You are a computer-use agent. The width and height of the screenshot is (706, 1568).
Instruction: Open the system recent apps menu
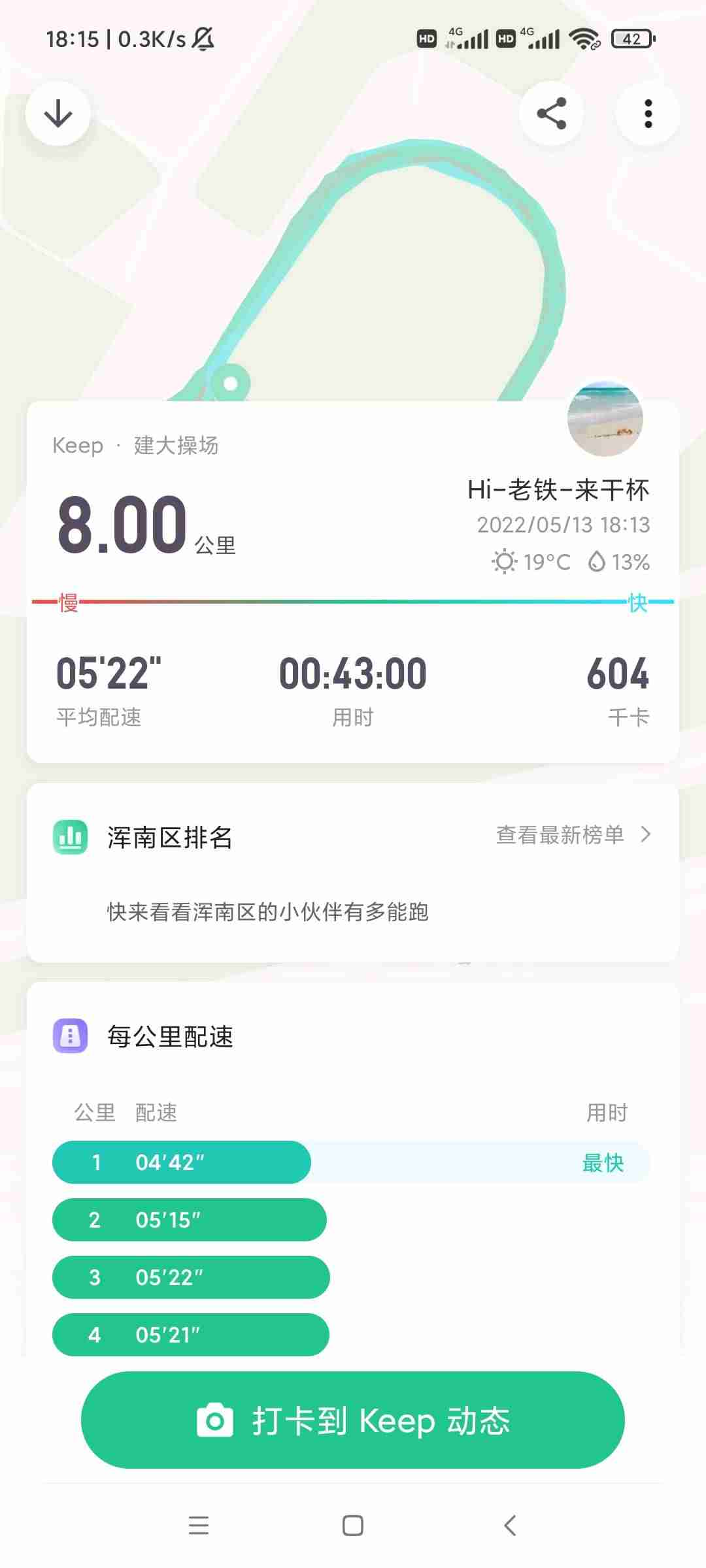coord(199,1526)
